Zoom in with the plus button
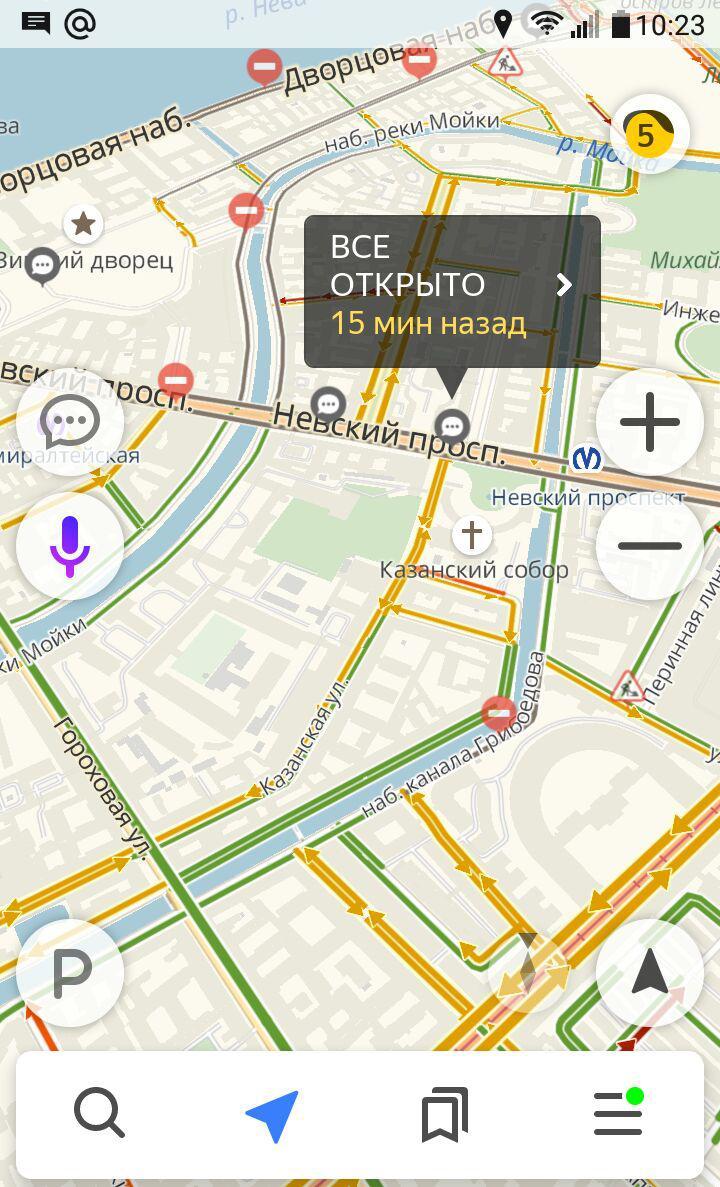This screenshot has height=1187, width=720. point(650,422)
